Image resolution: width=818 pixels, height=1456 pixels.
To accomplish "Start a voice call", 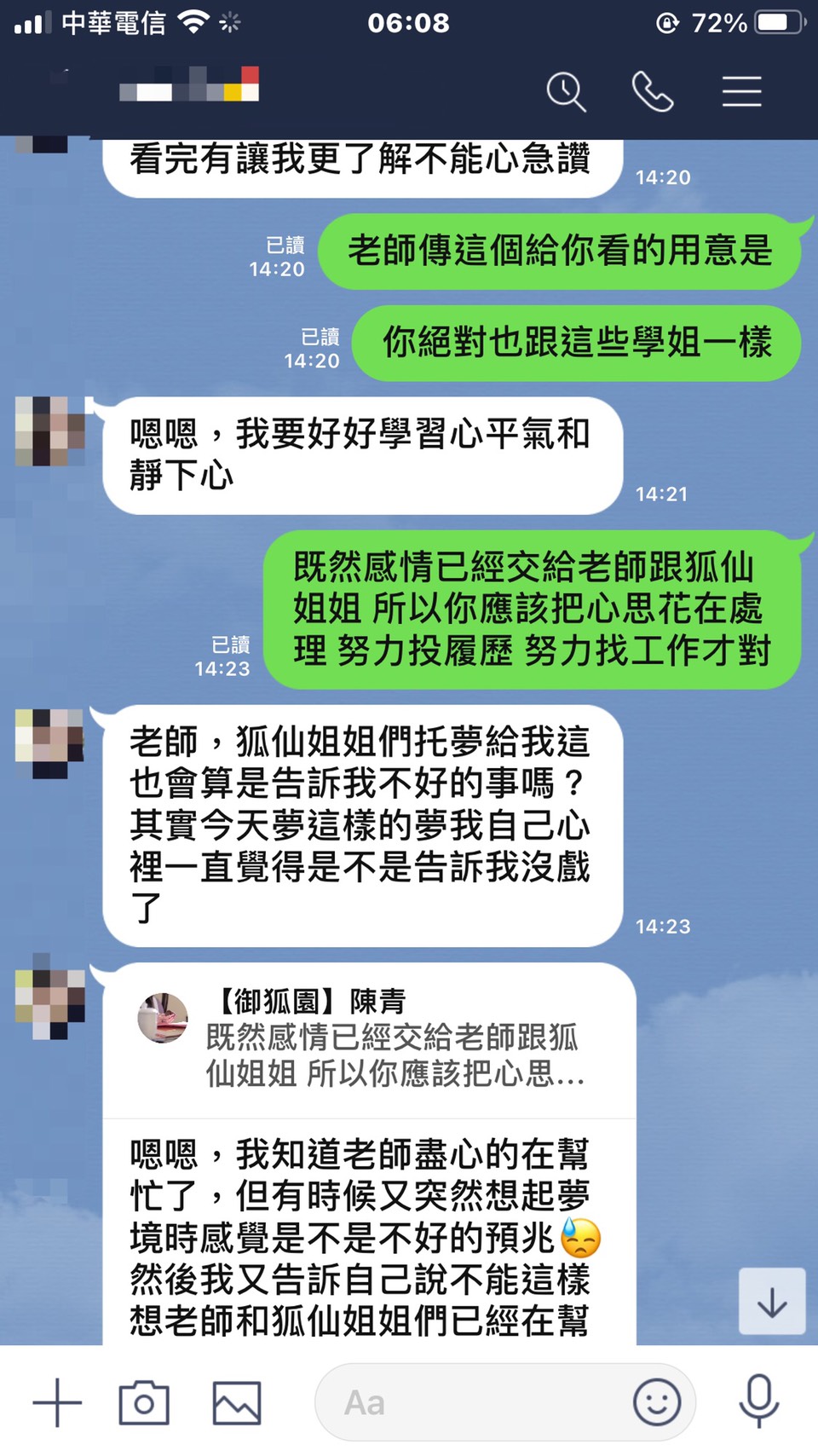I will pos(652,91).
